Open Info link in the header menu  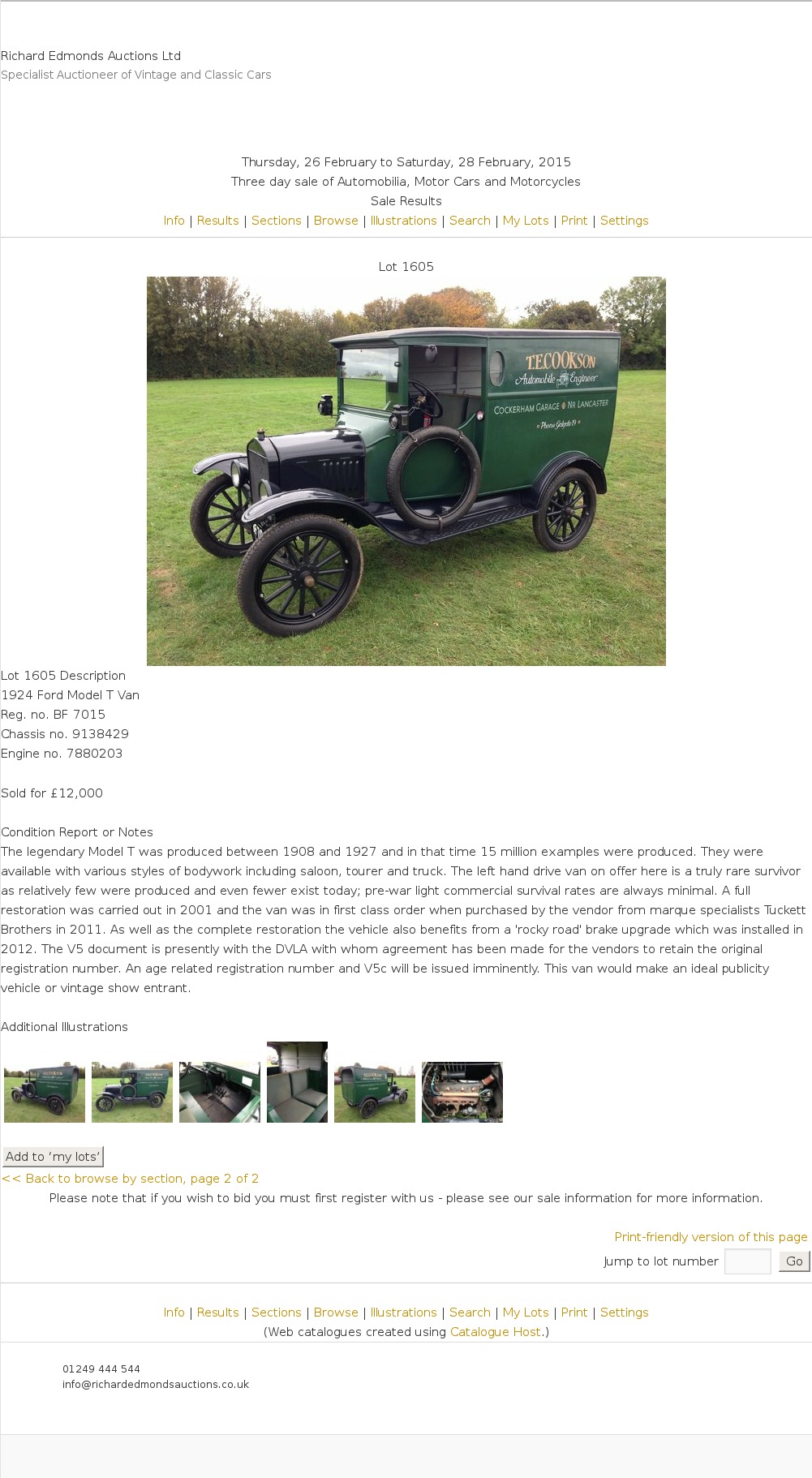(x=174, y=221)
